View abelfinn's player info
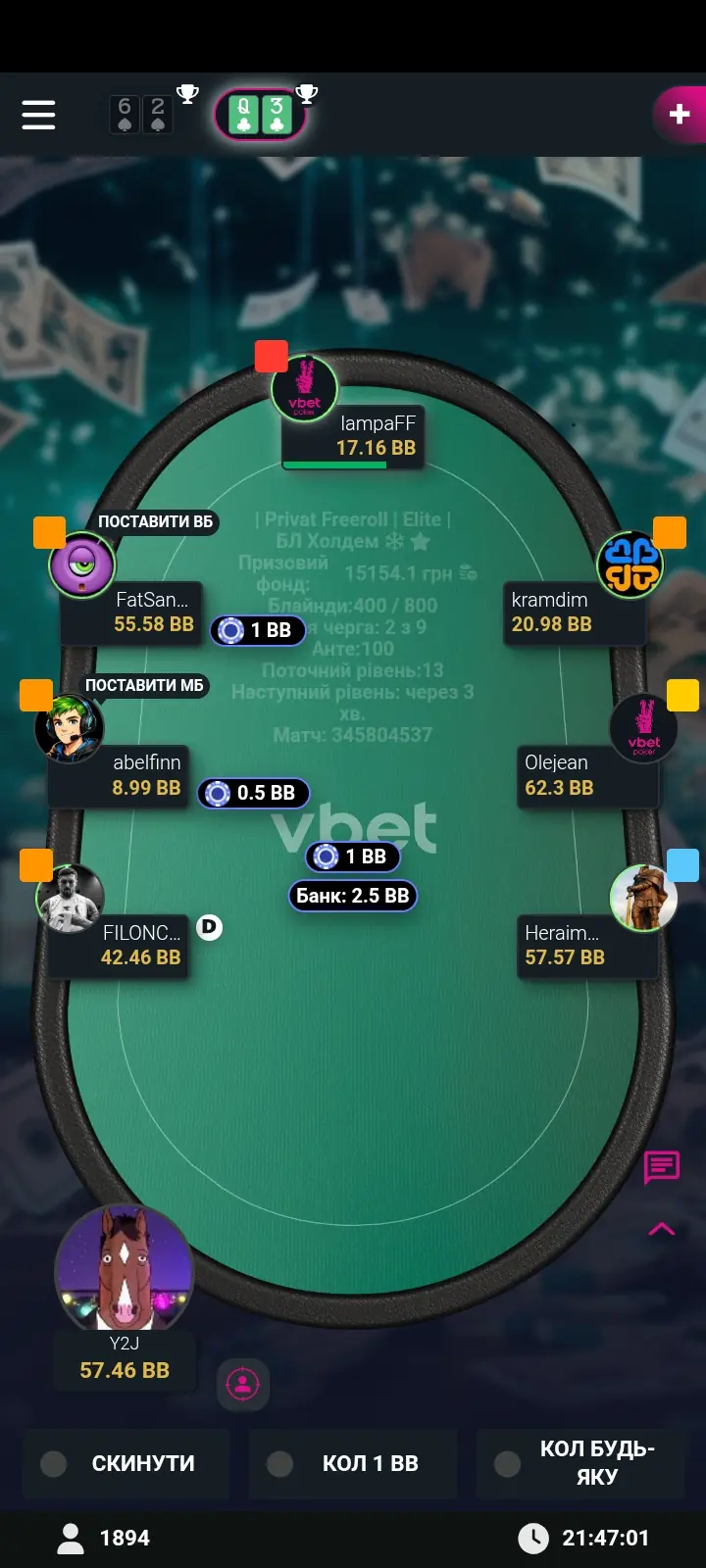This screenshot has width=706, height=1568. click(70, 728)
